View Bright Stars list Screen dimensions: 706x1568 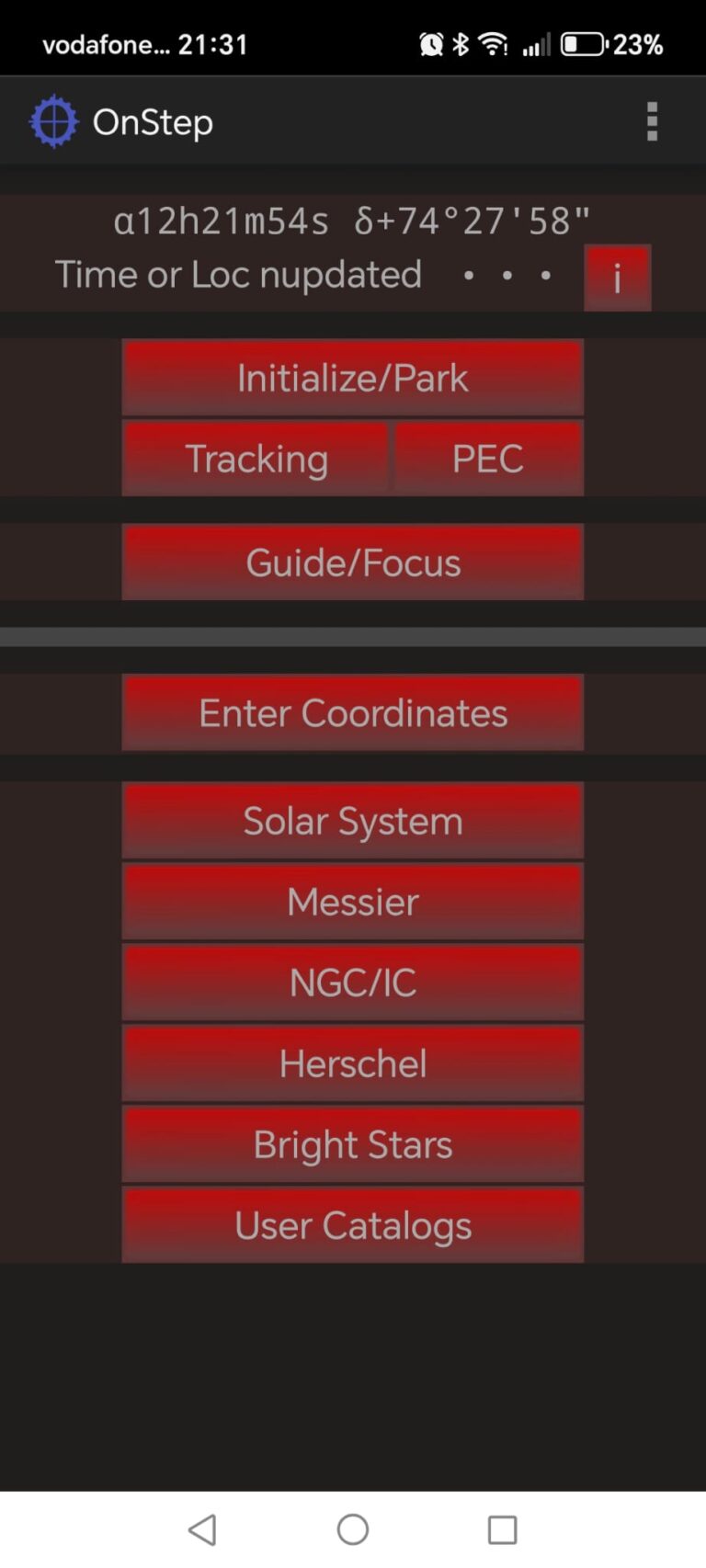click(x=353, y=1144)
